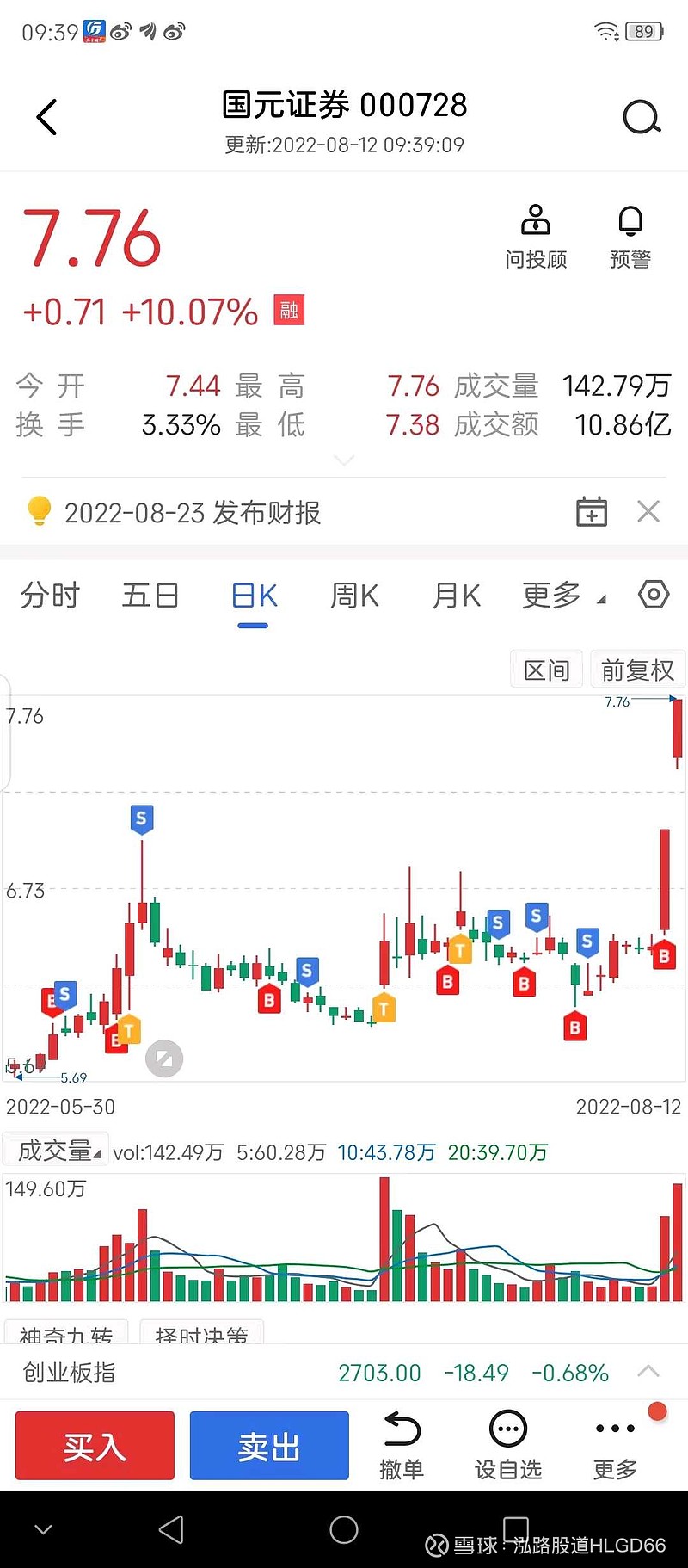Set a price alert via 预警

click(630, 238)
